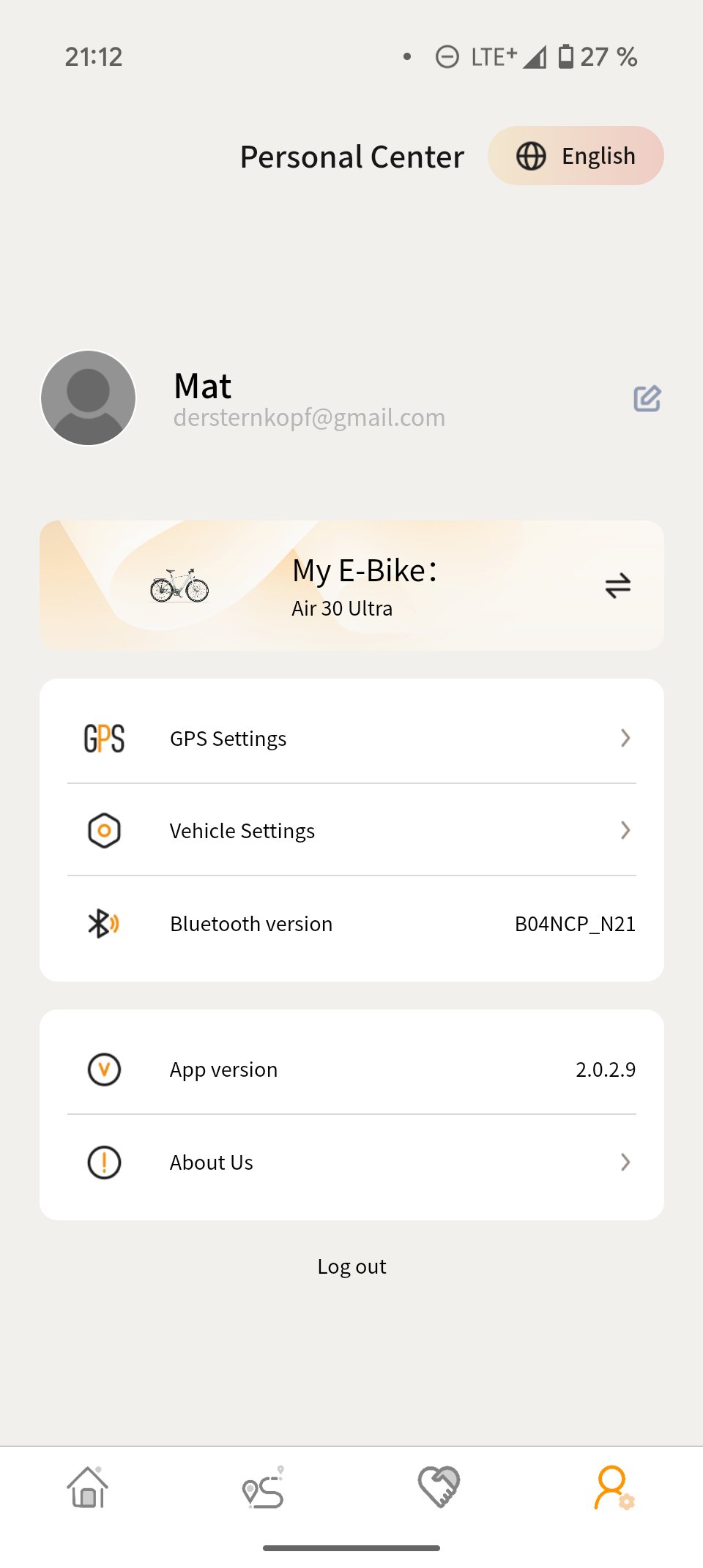Viewport: 703px width, 1568px height.
Task: Open the About Us page
Action: pos(351,1162)
